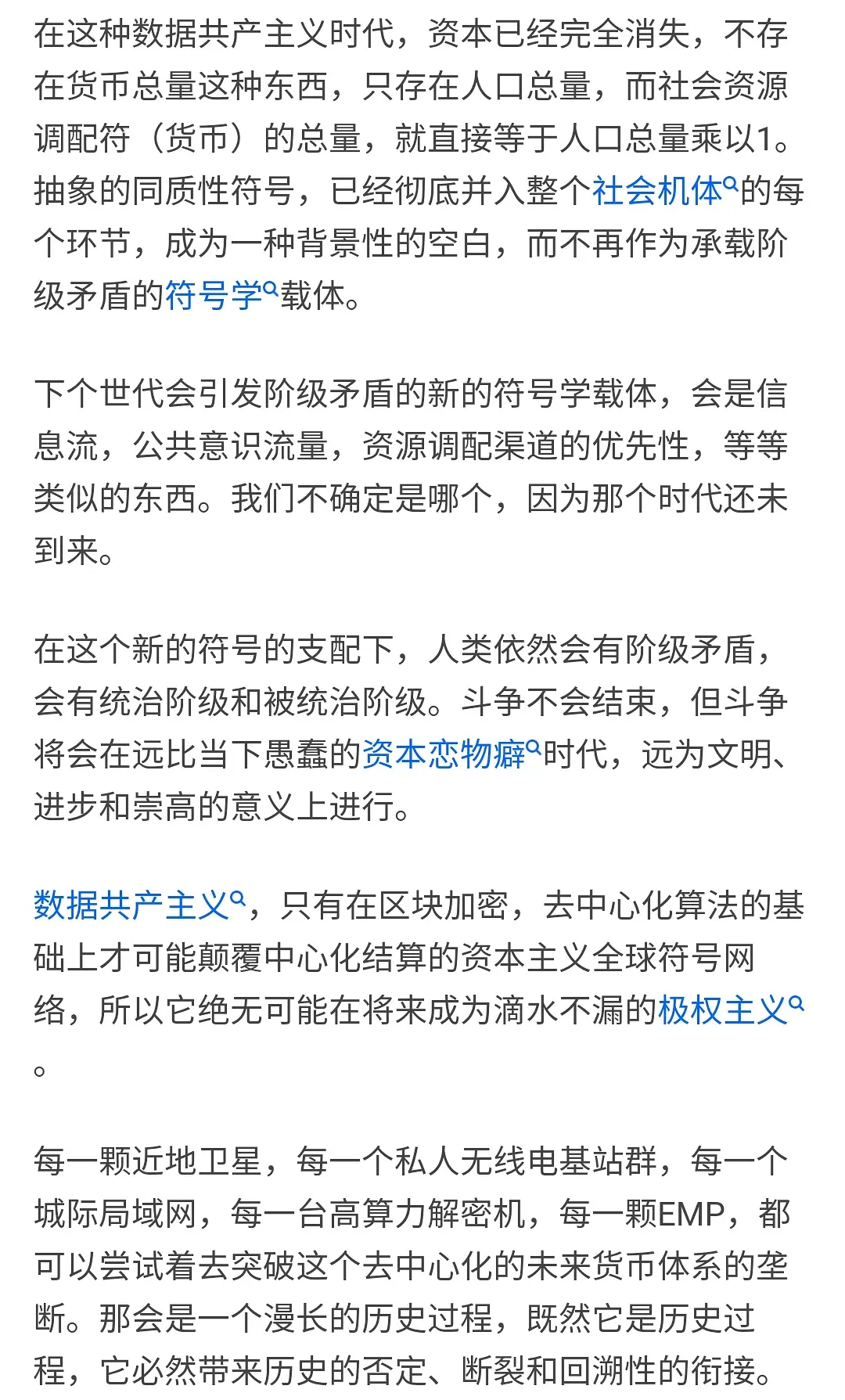Open the 社会机体 search link
Screen dimensions: 845x1400
(662, 192)
